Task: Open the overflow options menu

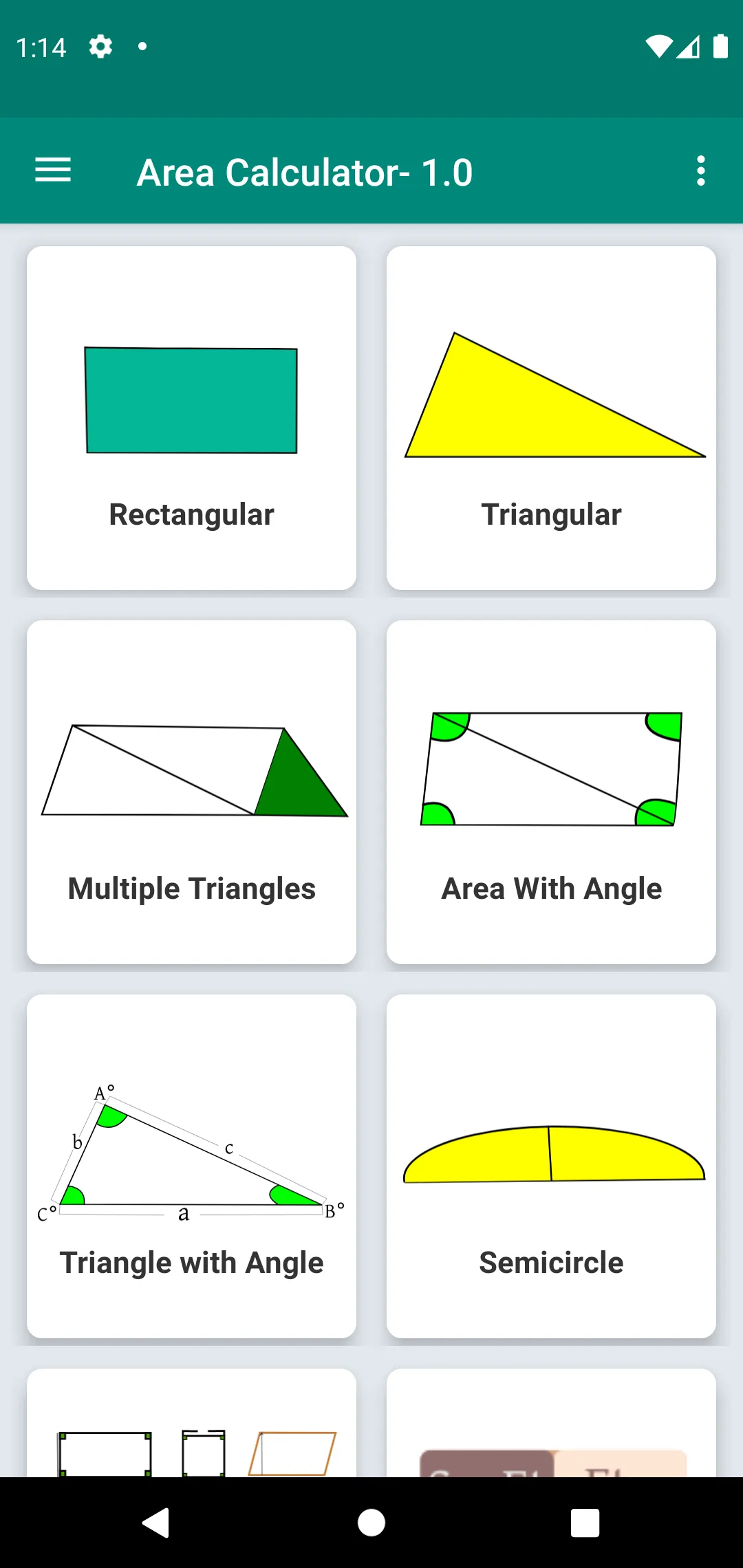Action: pyautogui.click(x=700, y=171)
